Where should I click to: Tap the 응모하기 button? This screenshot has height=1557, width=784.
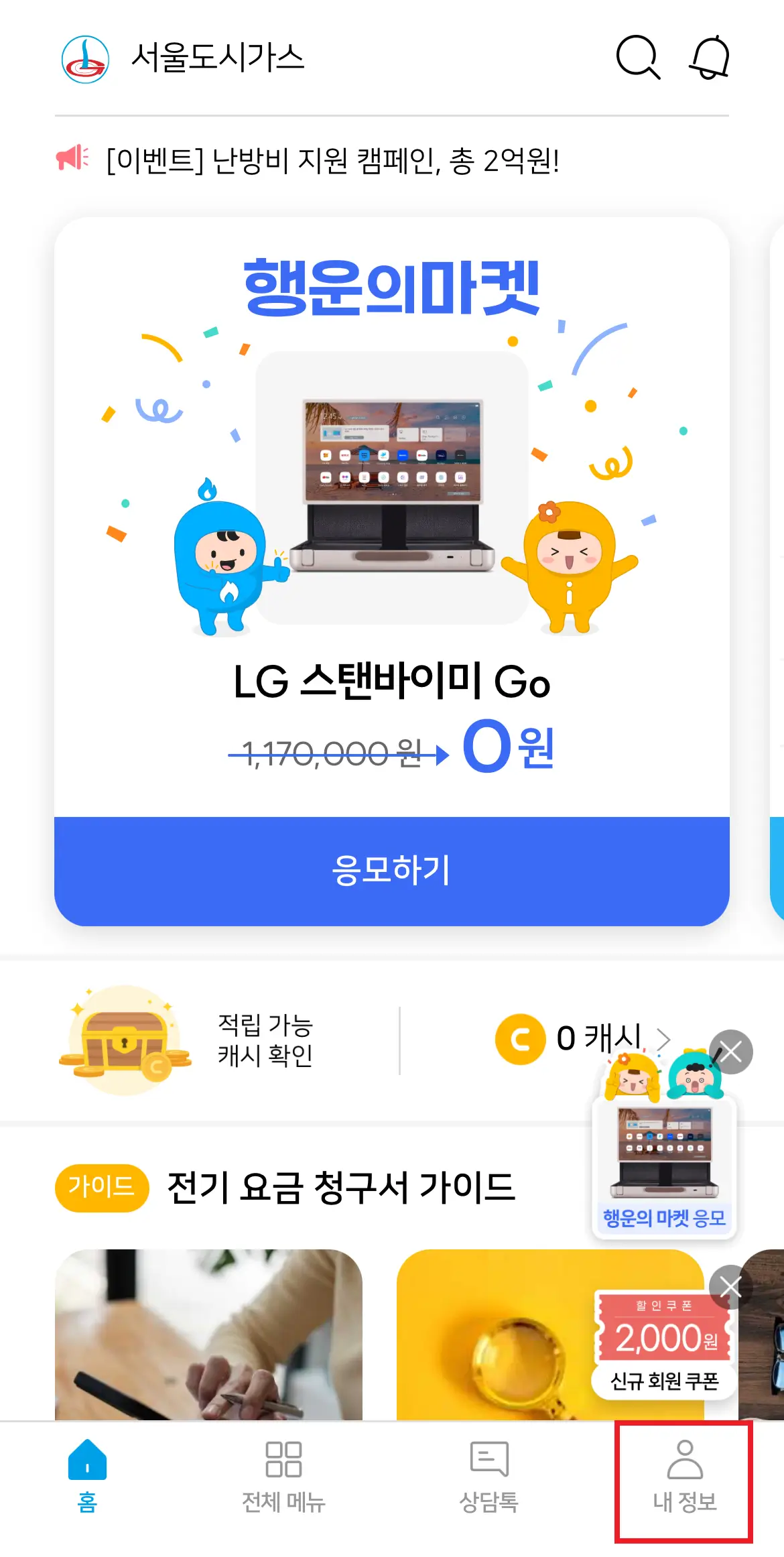[x=392, y=867]
